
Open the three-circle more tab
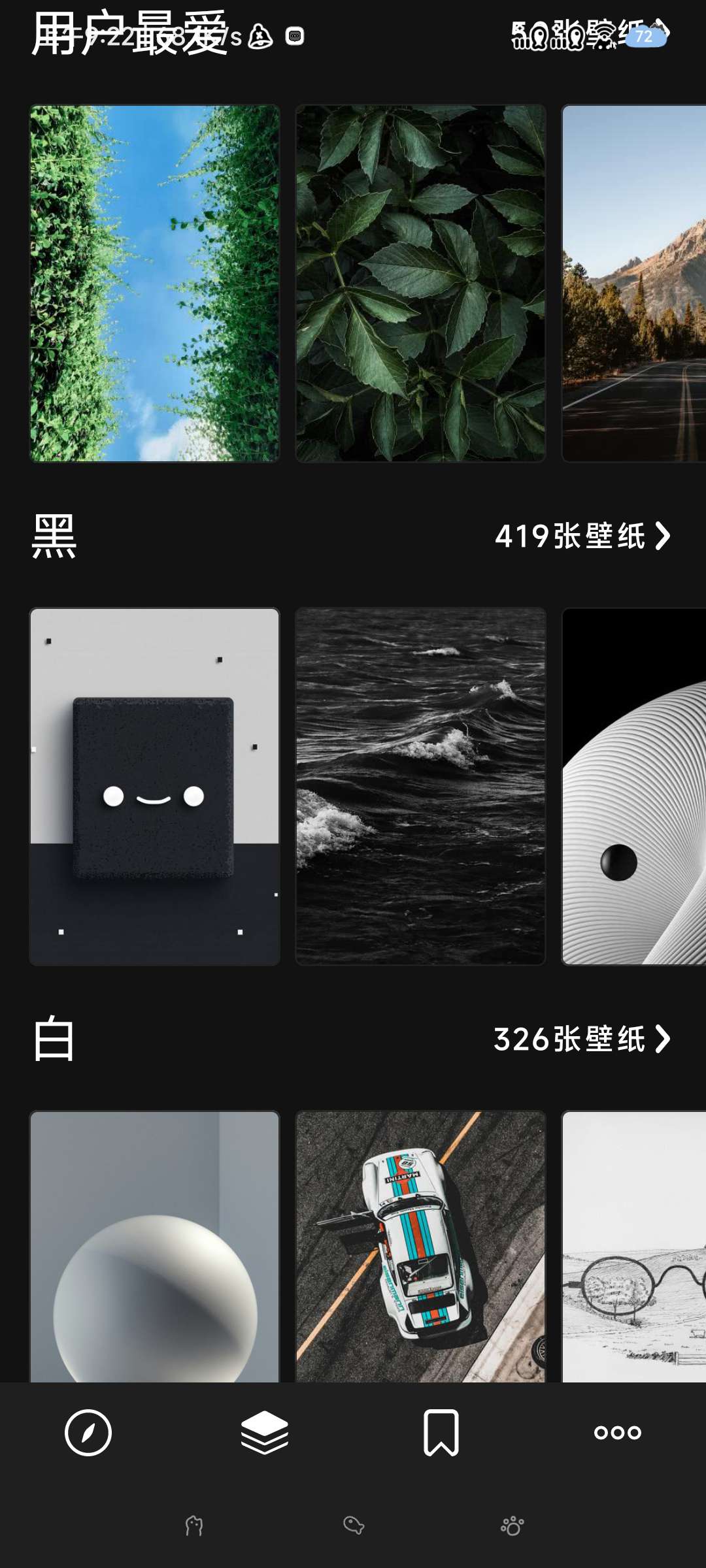[x=617, y=1433]
